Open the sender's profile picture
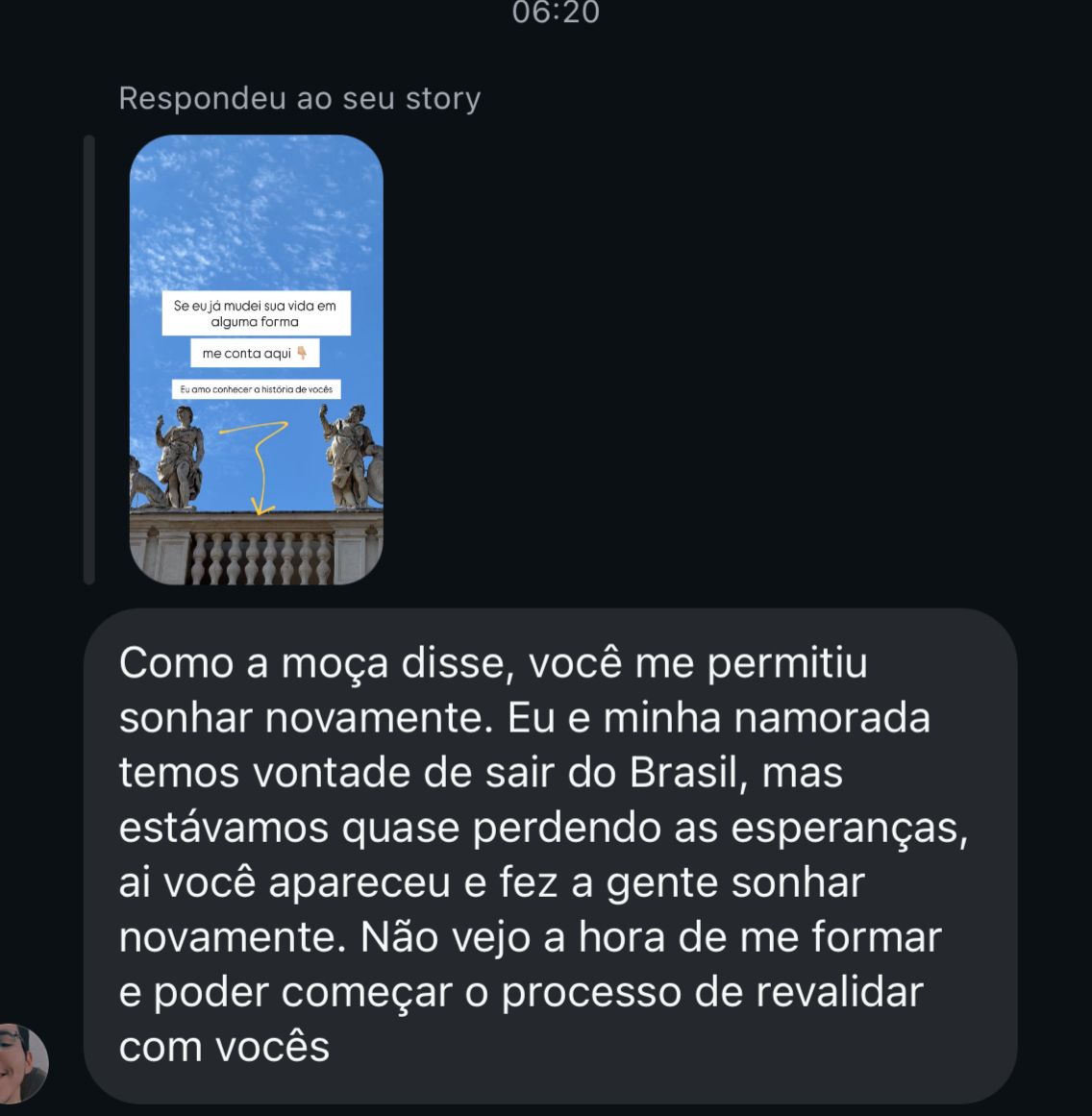1092x1116 pixels. click(x=21, y=1061)
